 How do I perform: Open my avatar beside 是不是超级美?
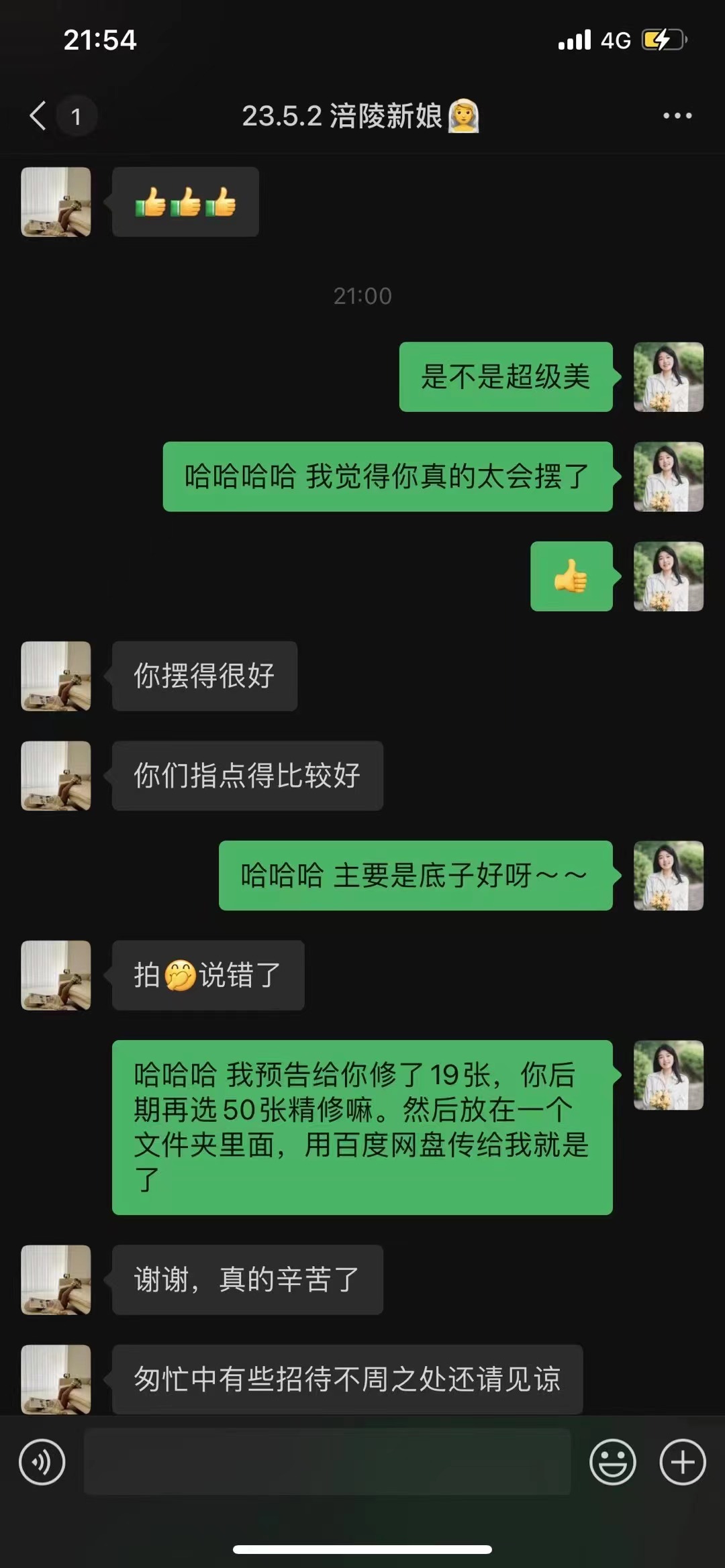669,377
